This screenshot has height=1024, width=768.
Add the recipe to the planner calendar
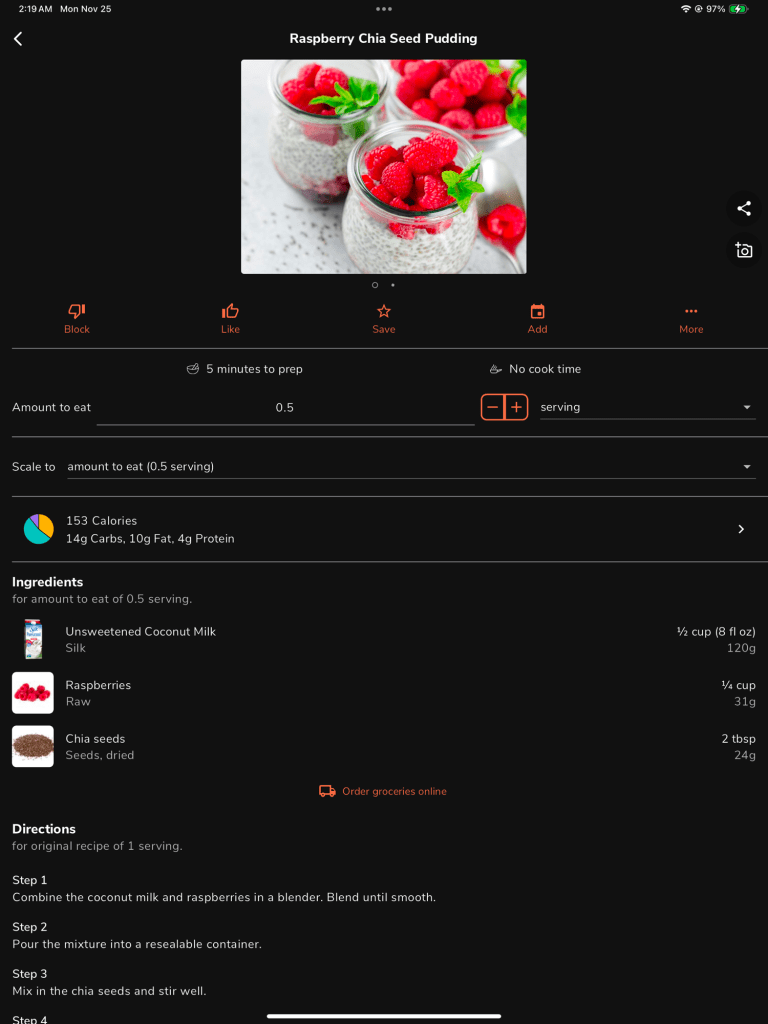tap(537, 318)
